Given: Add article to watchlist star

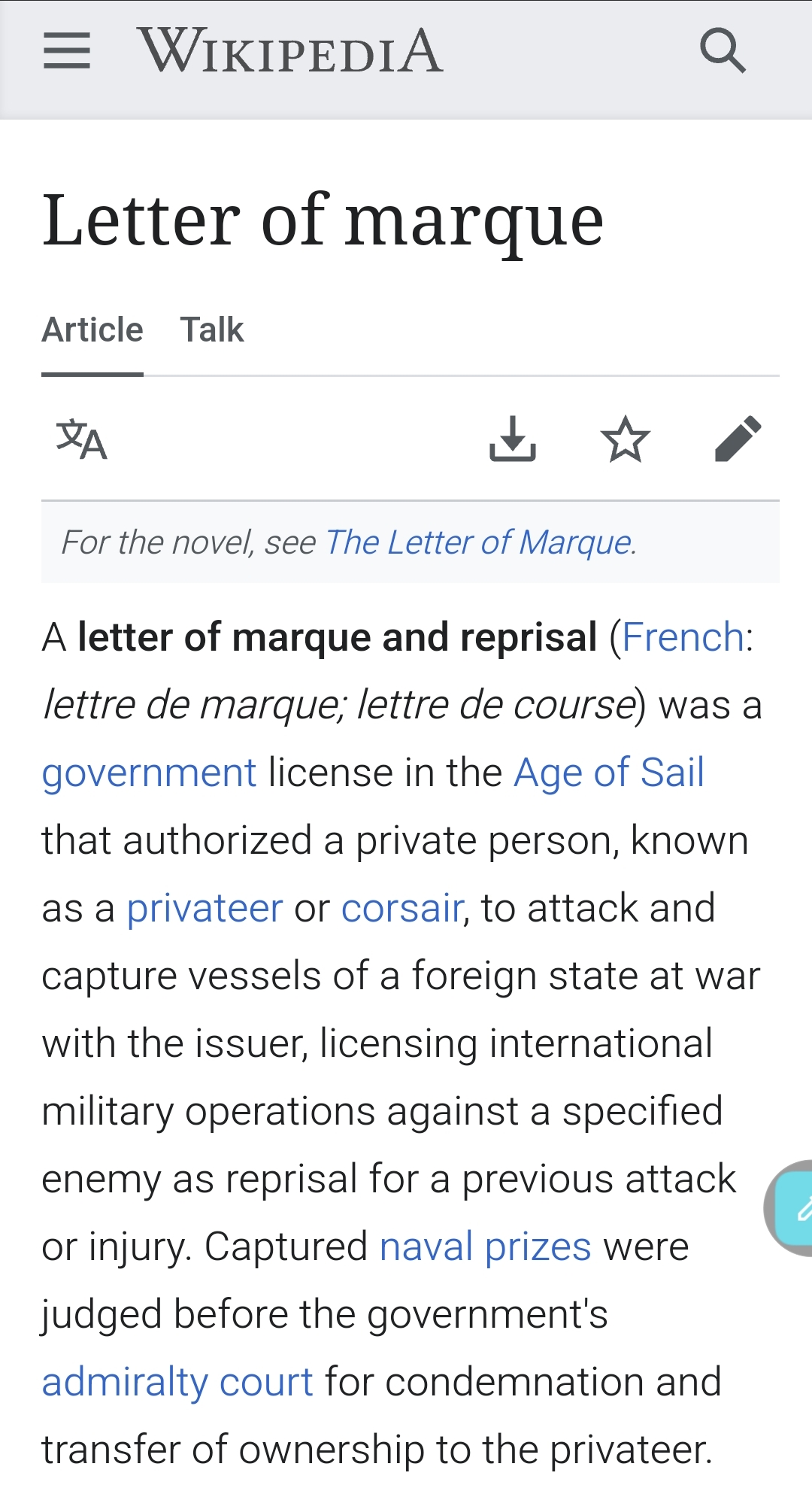Looking at the screenshot, I should click(625, 439).
